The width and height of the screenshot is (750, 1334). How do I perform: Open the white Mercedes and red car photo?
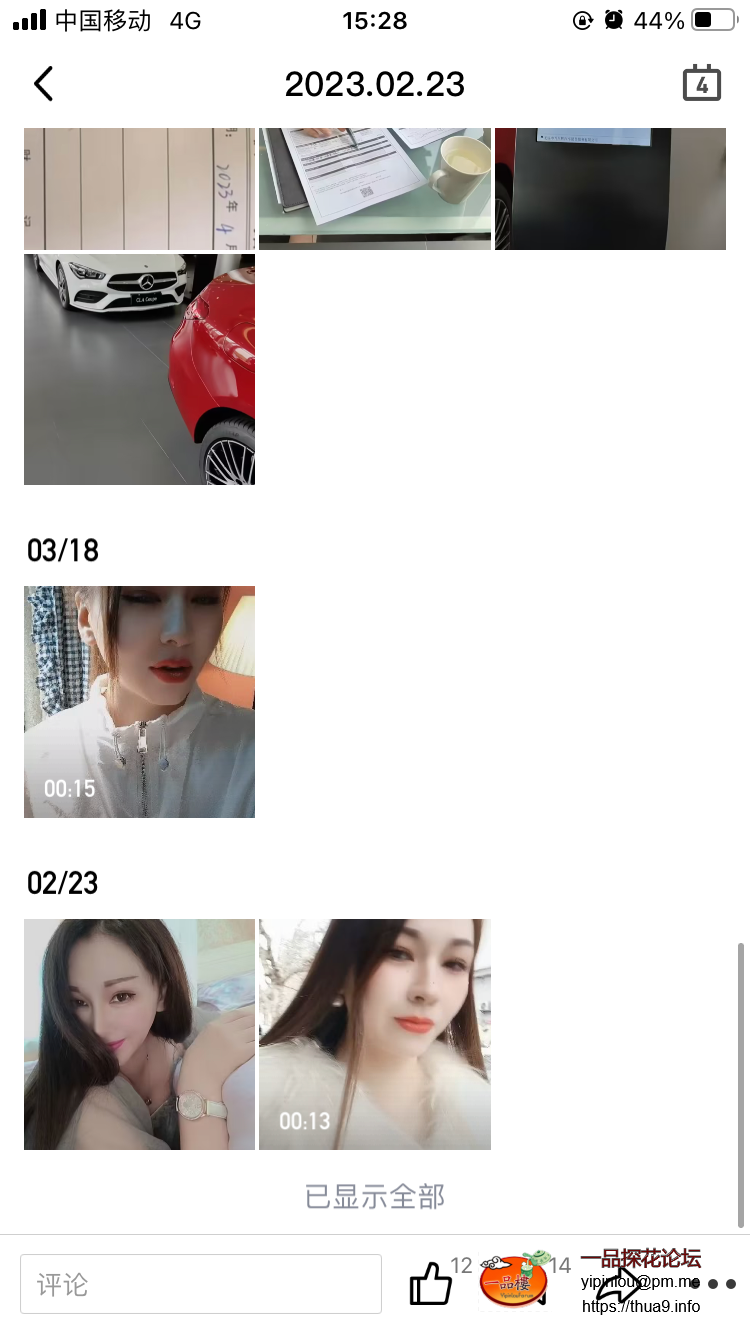139,369
